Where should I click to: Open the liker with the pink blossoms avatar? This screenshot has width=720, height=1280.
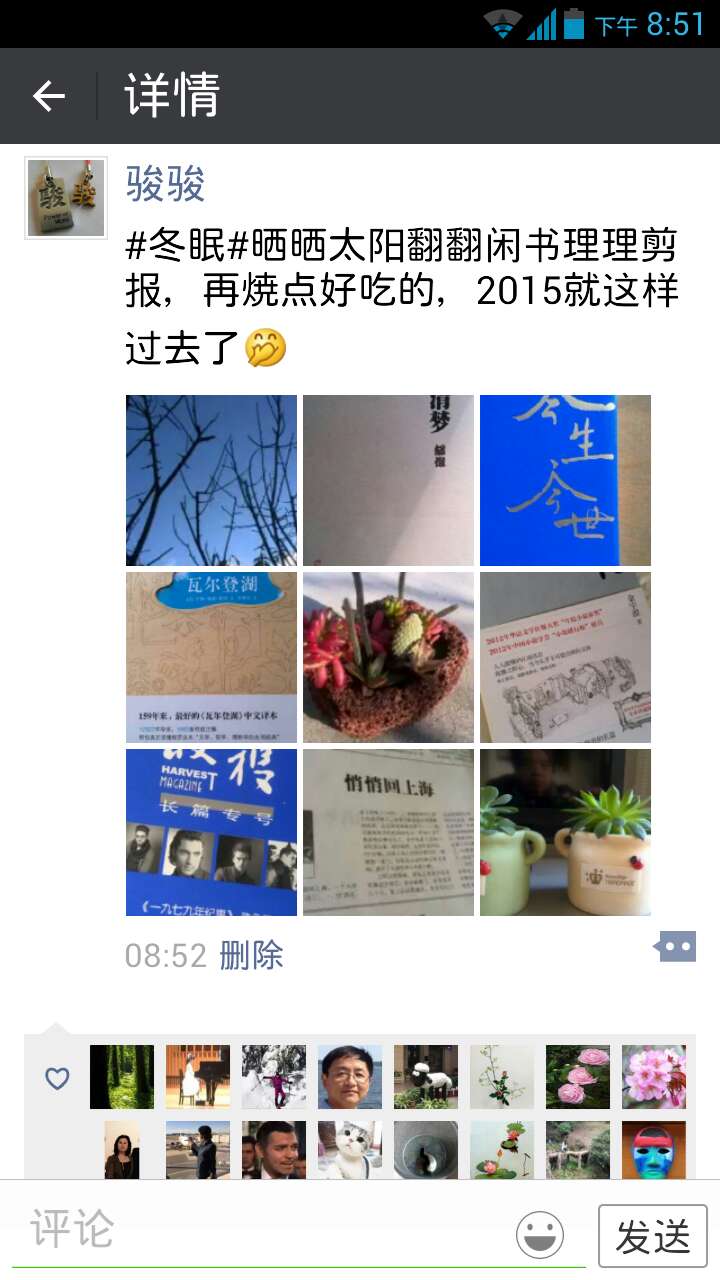[x=654, y=1077]
